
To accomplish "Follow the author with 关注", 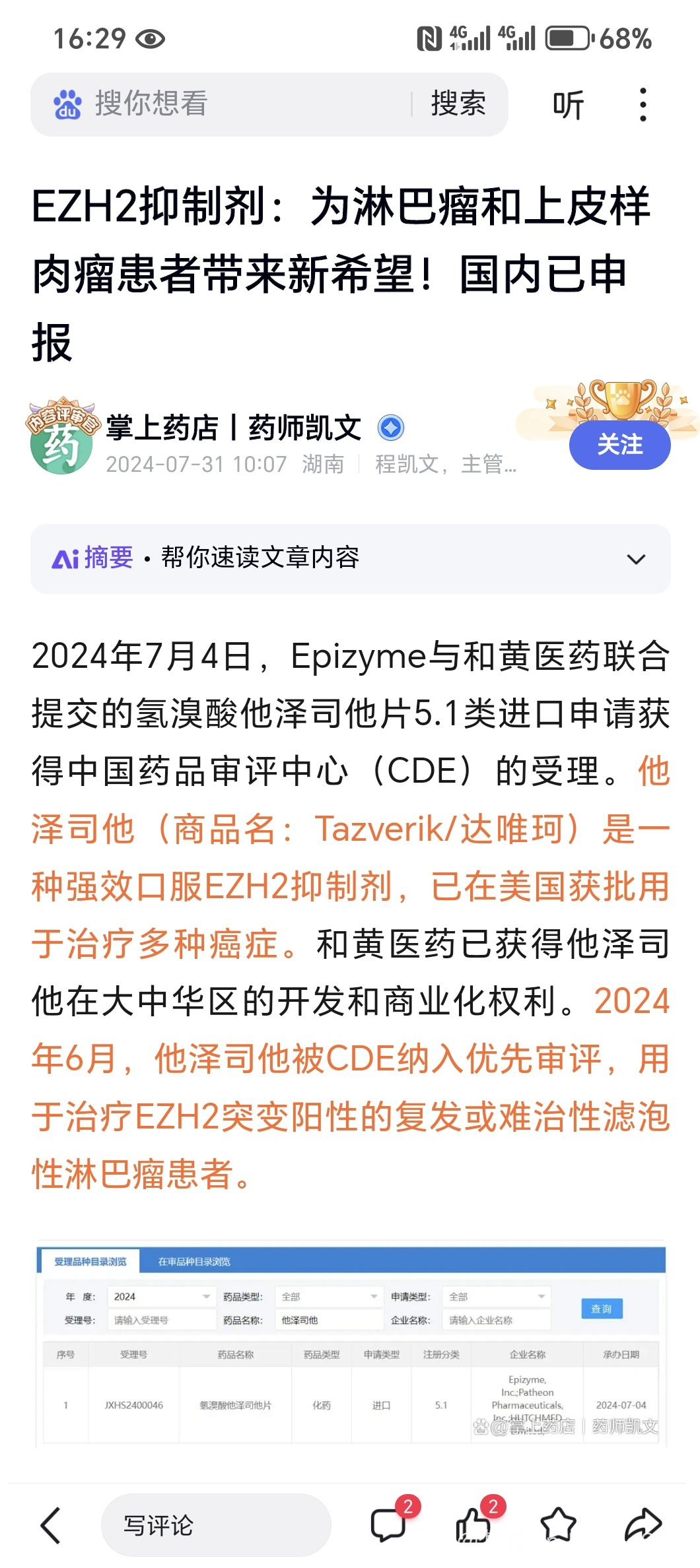I will click(x=619, y=445).
